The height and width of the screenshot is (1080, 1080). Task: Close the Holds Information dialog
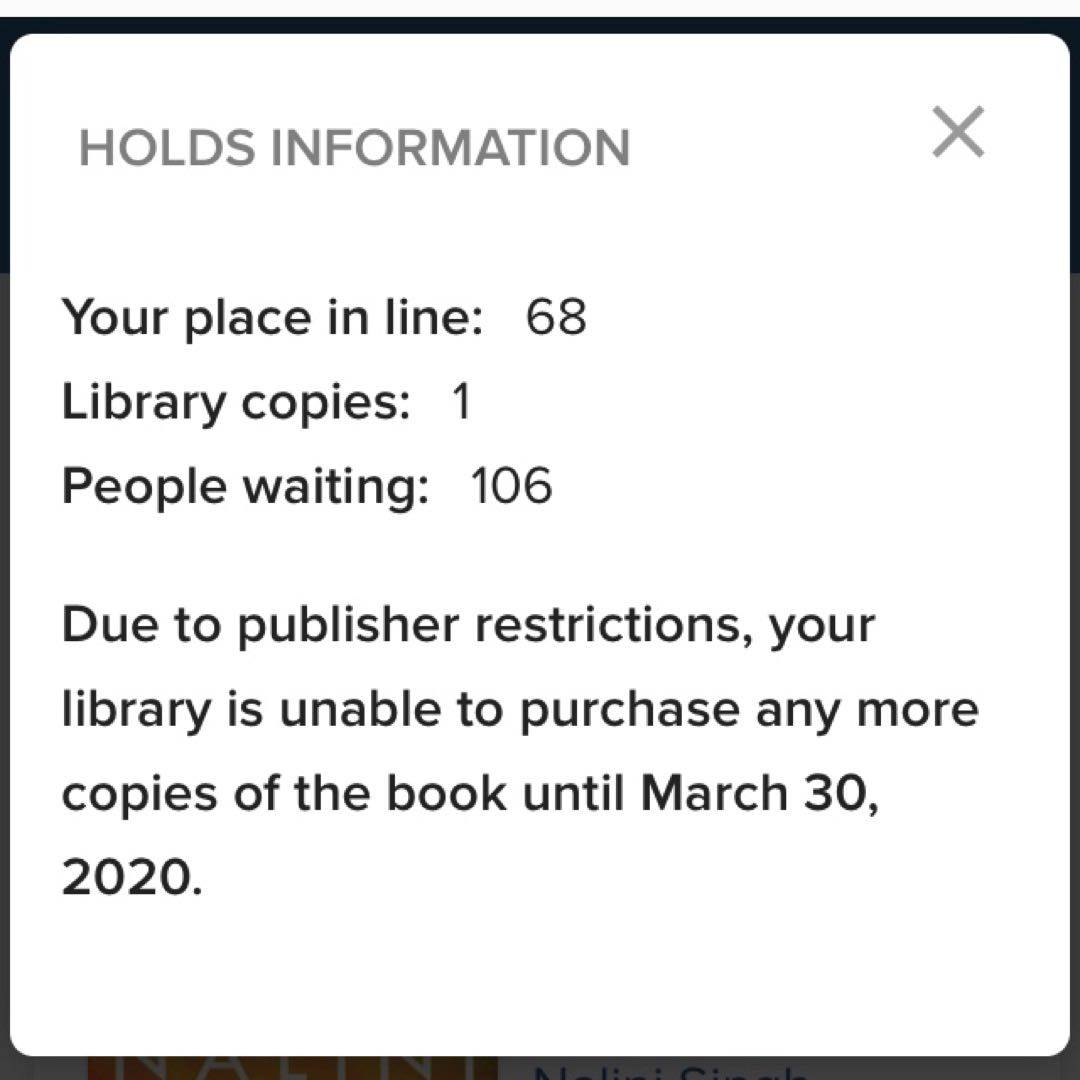pyautogui.click(x=958, y=132)
